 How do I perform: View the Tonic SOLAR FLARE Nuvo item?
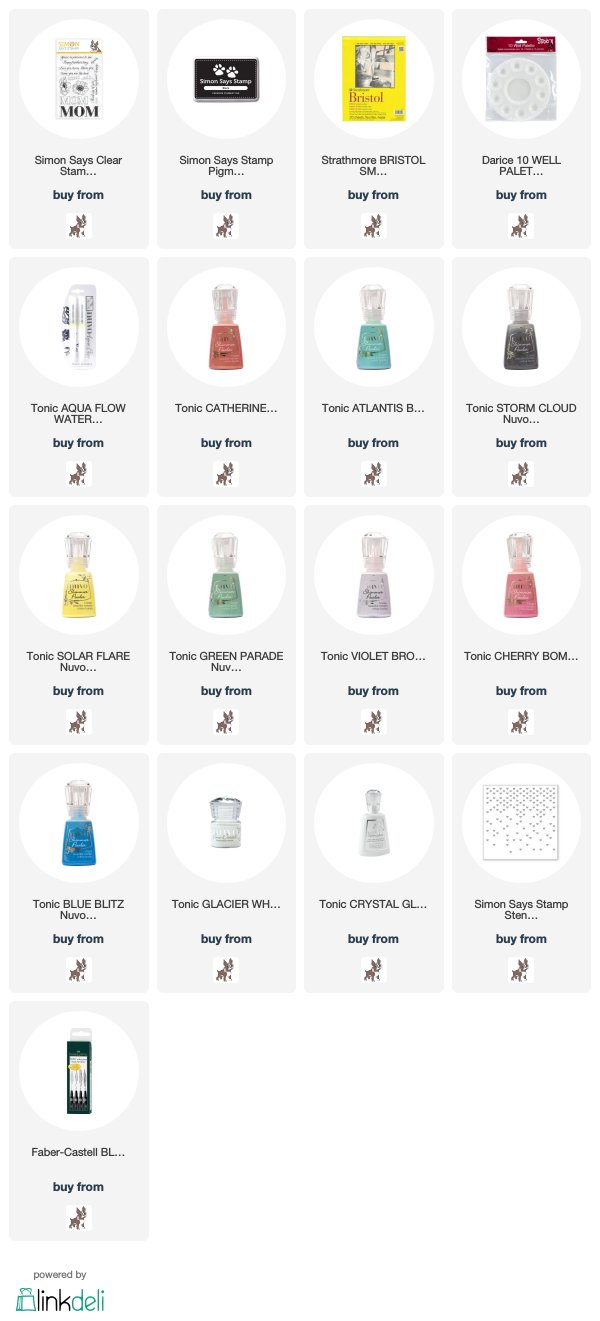point(79,625)
